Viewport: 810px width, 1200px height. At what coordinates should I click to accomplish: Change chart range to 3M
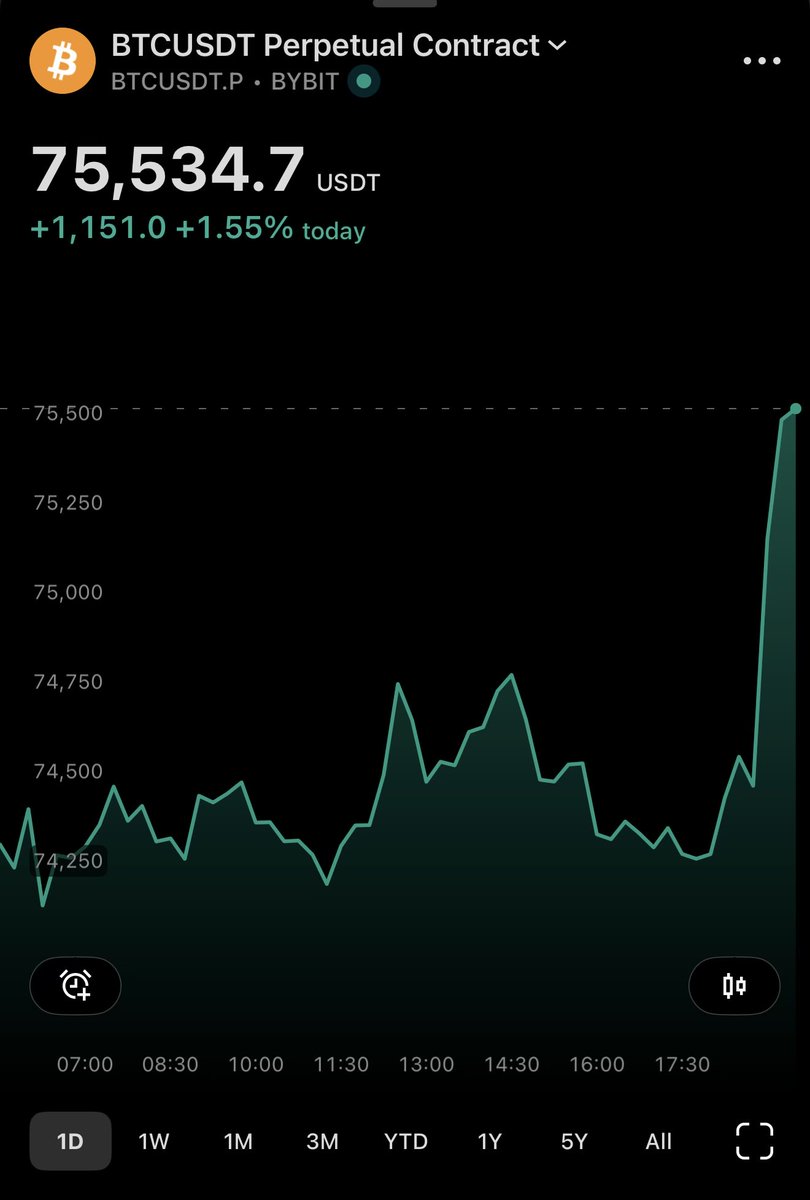(322, 1141)
